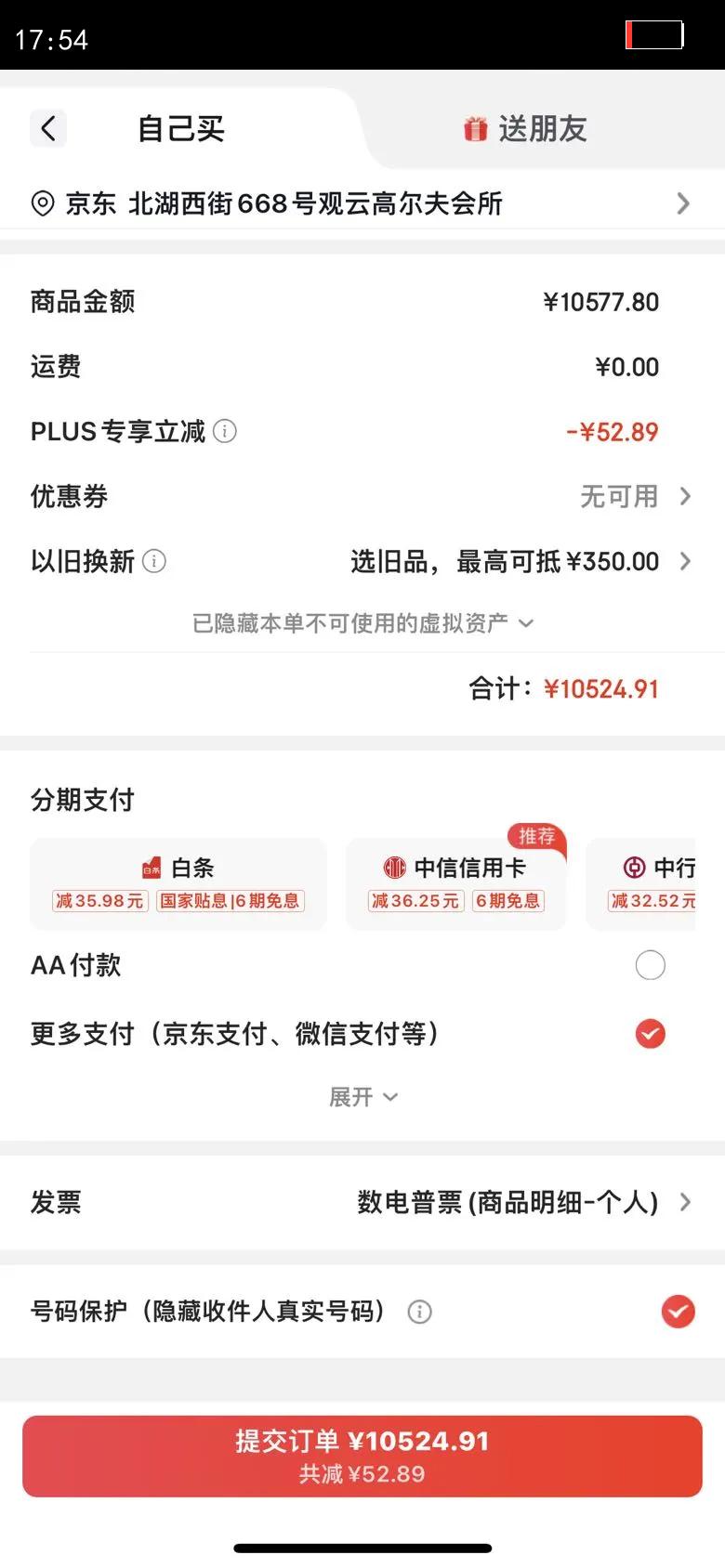725x1568 pixels.
Task: Show info for 以旧换新
Action: click(x=154, y=561)
